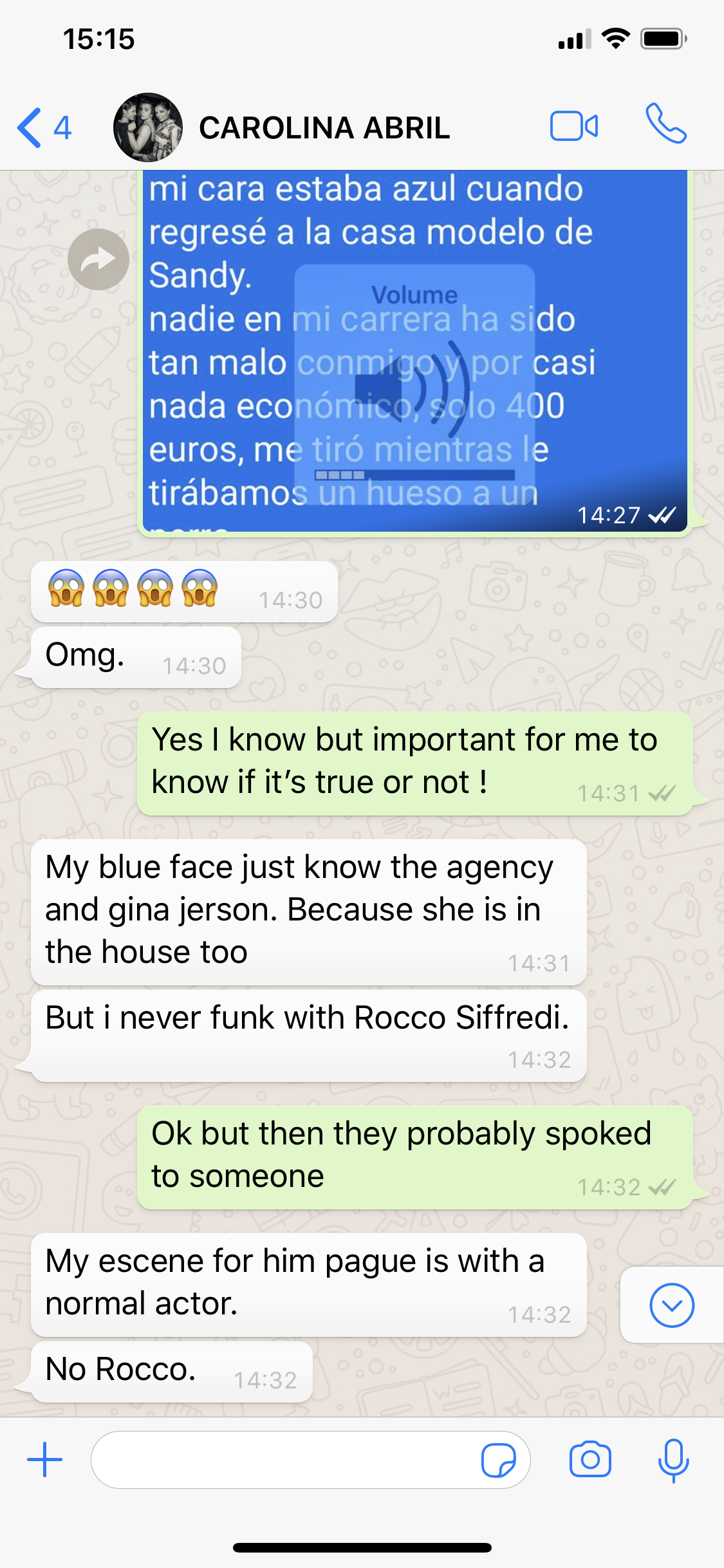Record a voice message with the microphone
This screenshot has width=724, height=1568.
tap(673, 1459)
